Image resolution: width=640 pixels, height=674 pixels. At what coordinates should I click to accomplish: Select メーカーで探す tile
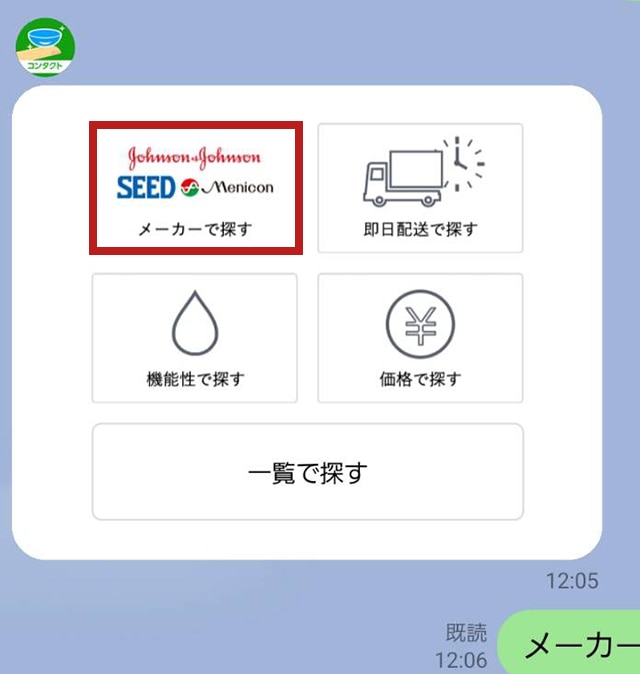[195, 187]
